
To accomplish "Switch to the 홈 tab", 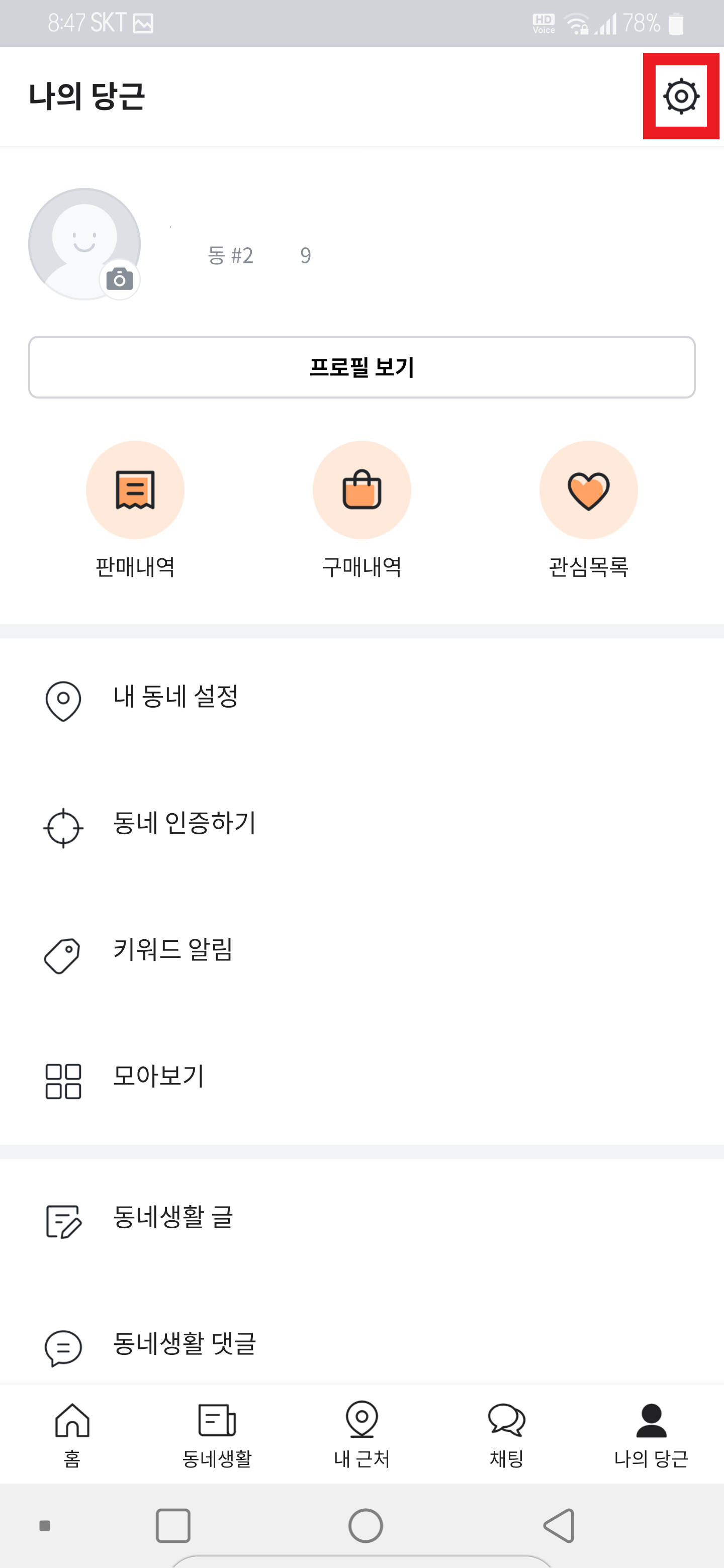I will (x=72, y=1435).
